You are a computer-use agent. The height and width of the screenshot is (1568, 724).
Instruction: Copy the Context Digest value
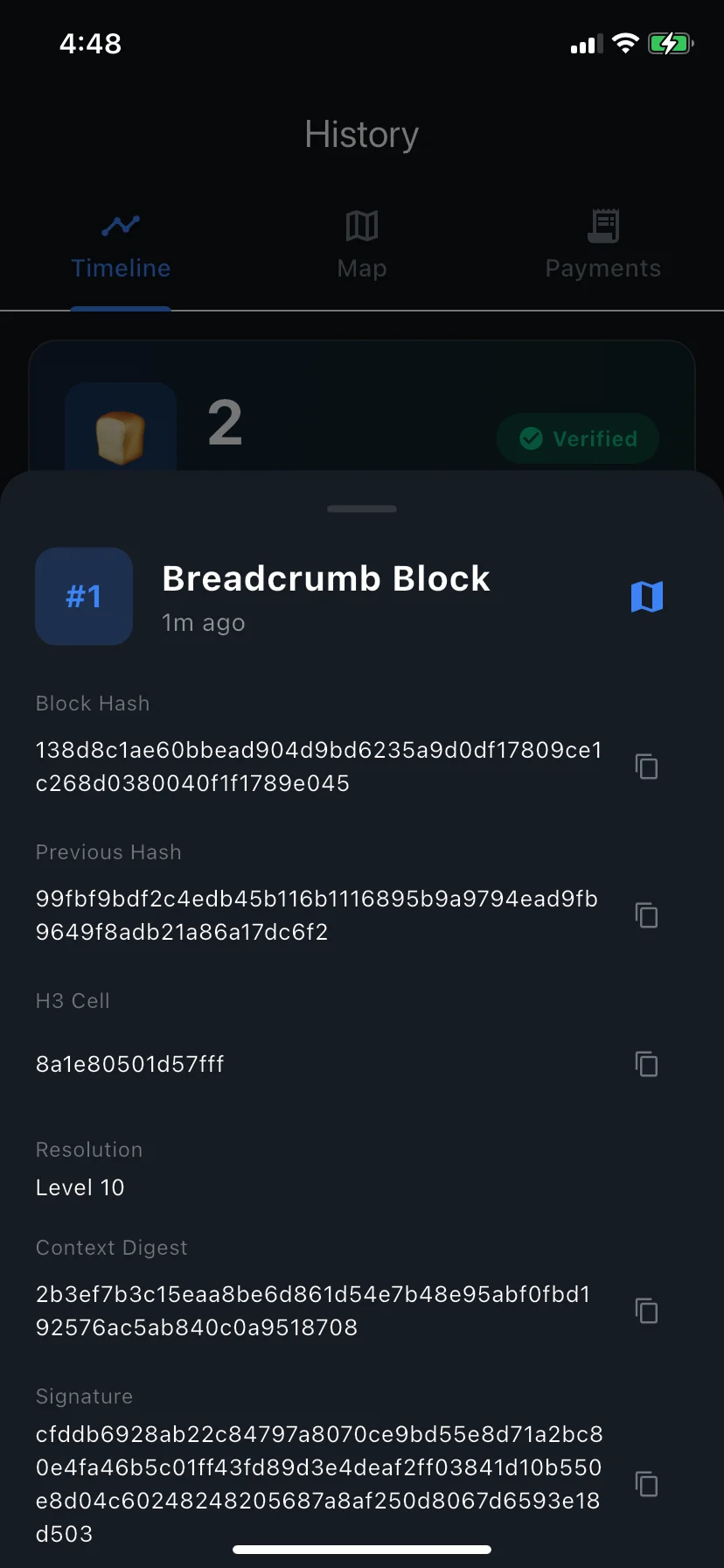point(646,1311)
